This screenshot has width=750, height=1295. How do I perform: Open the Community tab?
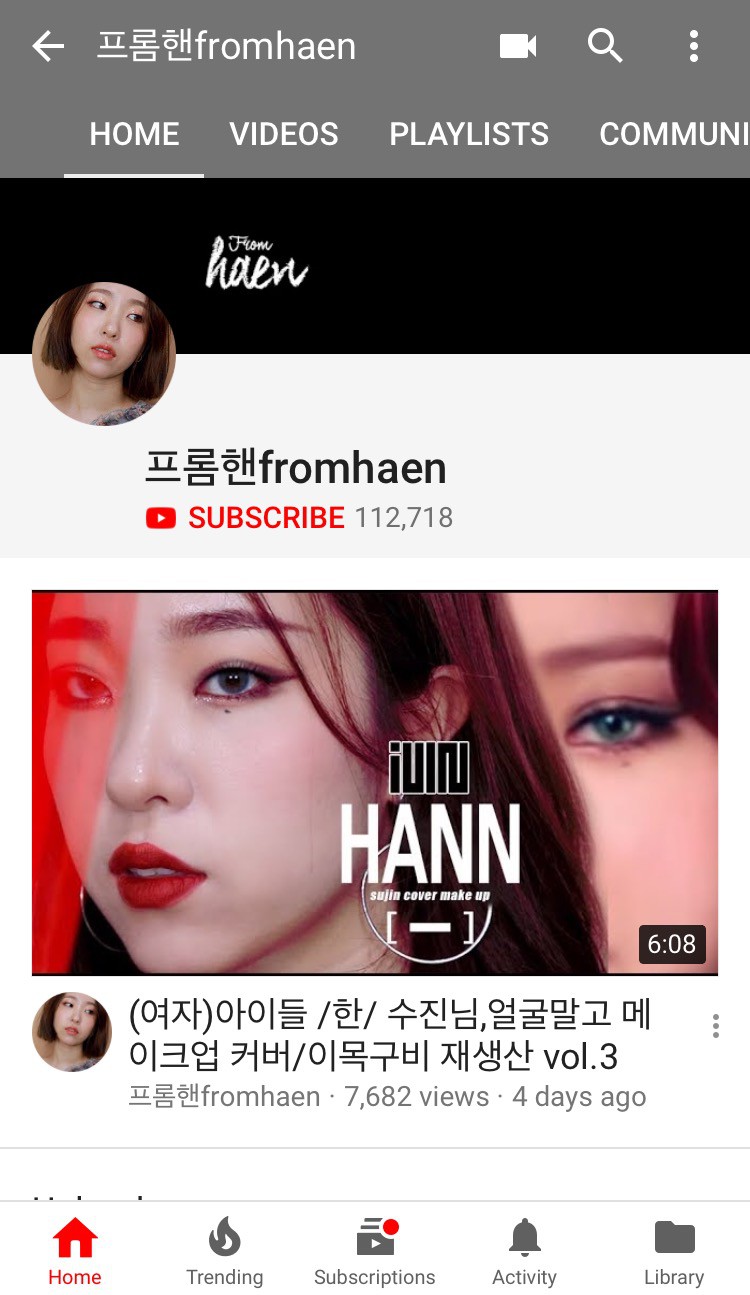673,134
